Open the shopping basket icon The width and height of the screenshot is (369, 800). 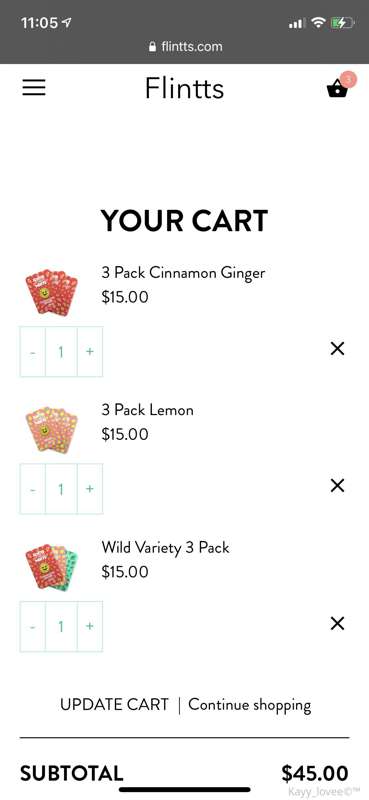(339, 88)
